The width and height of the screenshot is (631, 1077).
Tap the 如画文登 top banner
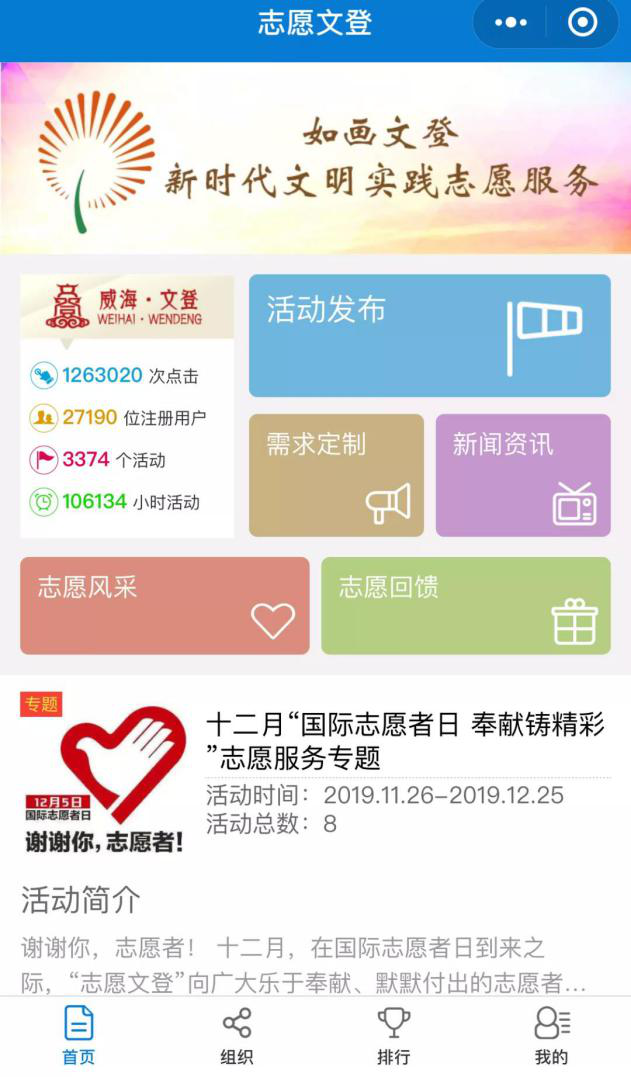pos(315,158)
